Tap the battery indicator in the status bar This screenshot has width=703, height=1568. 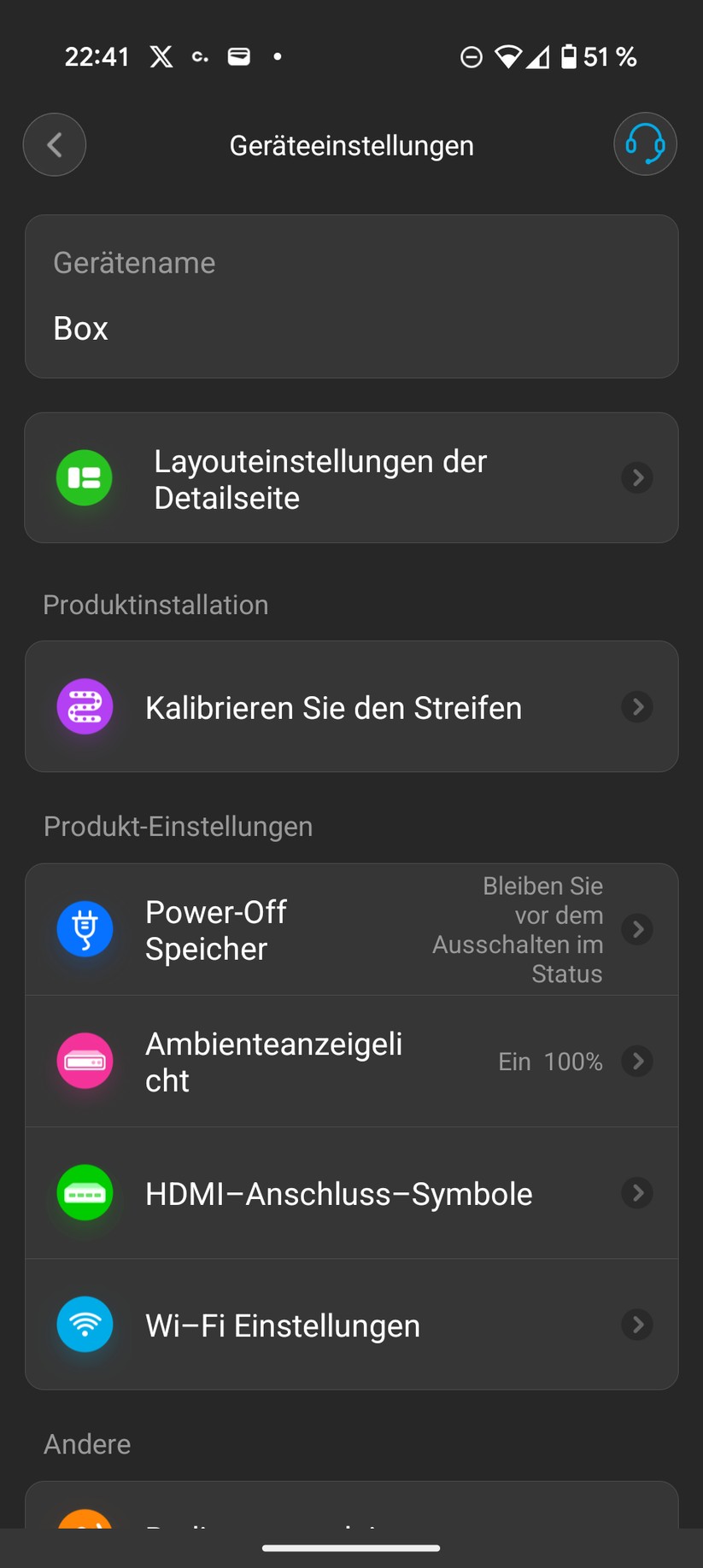[x=569, y=56]
